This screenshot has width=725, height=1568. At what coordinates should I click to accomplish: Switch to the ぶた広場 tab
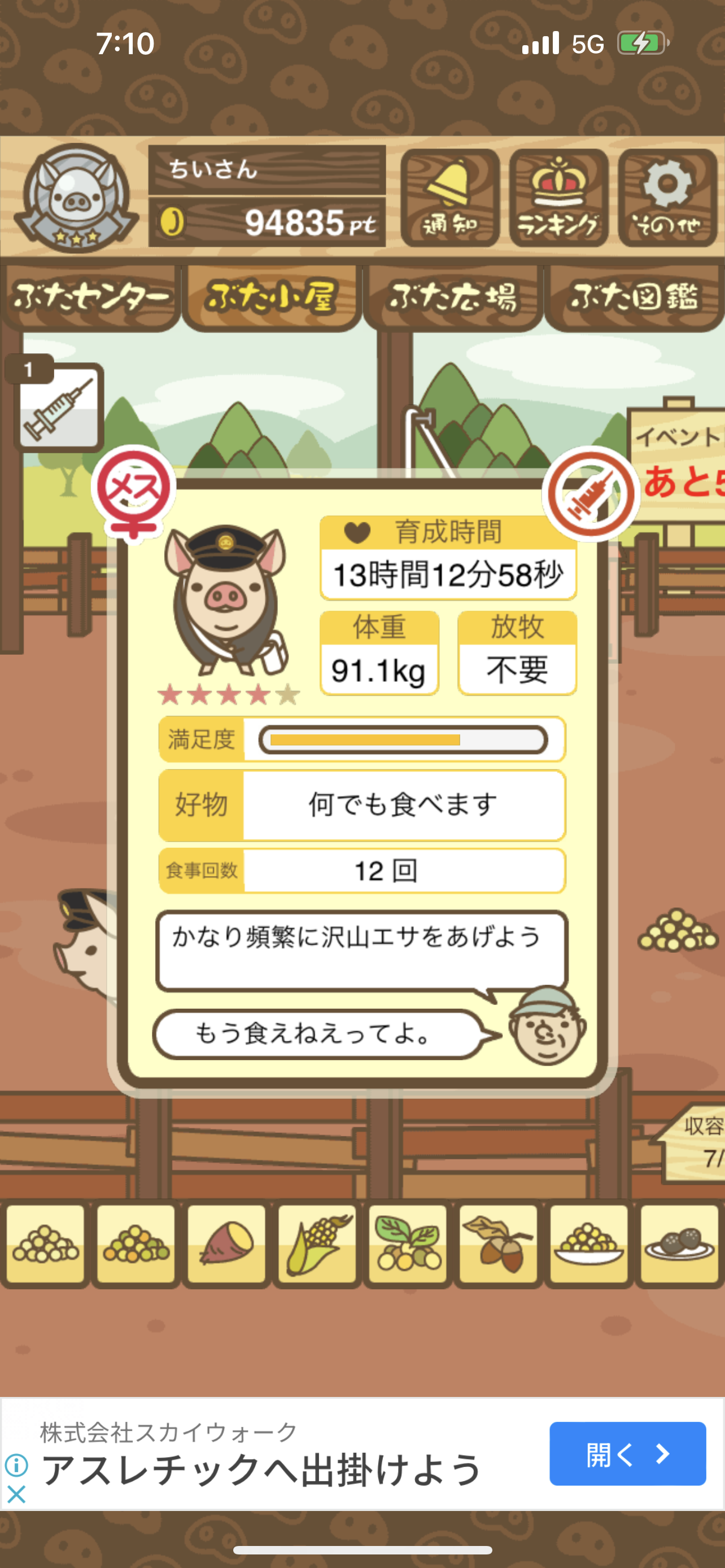point(453,297)
